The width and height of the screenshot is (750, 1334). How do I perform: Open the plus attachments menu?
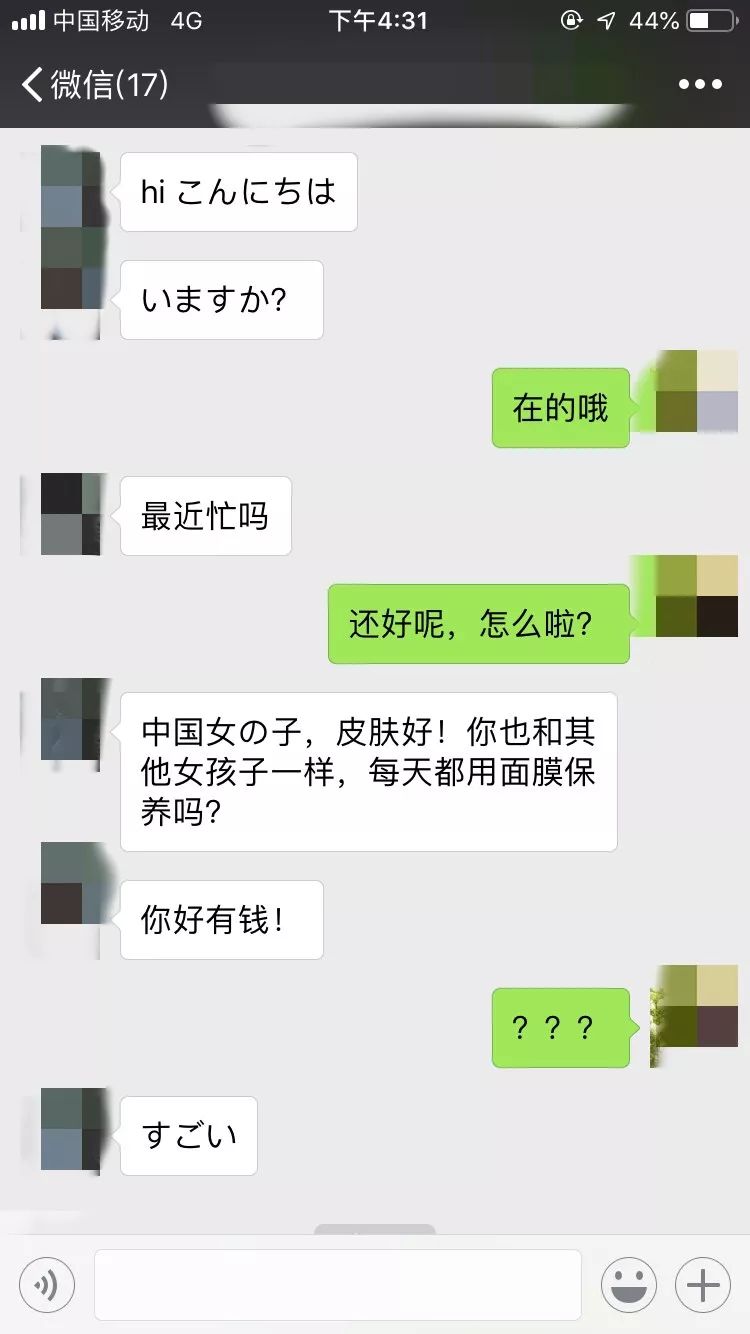click(703, 1284)
